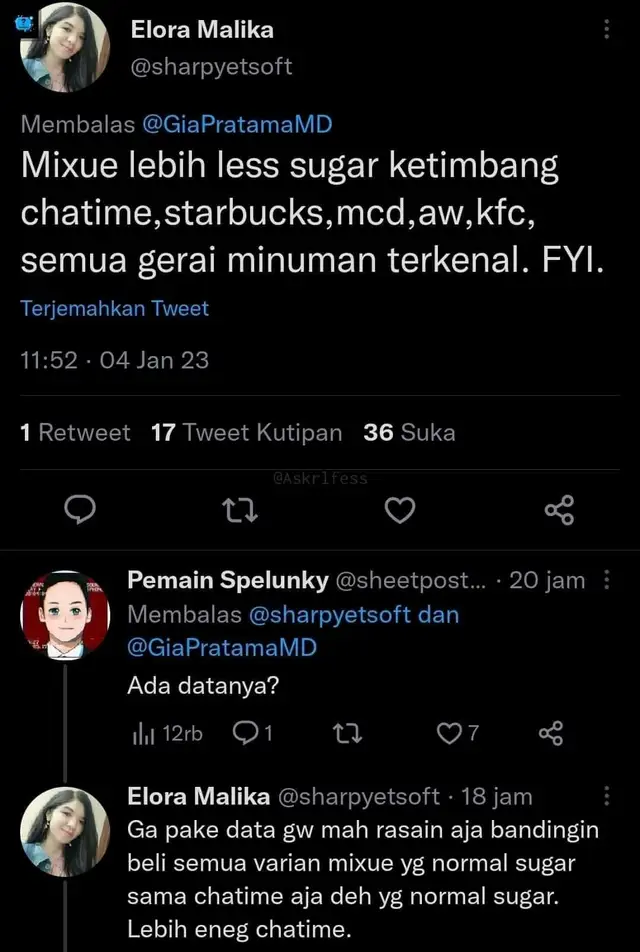Reply to Pemain Spelunky's 'Ada datanya?' tweet
640x952 pixels.
pos(246,734)
